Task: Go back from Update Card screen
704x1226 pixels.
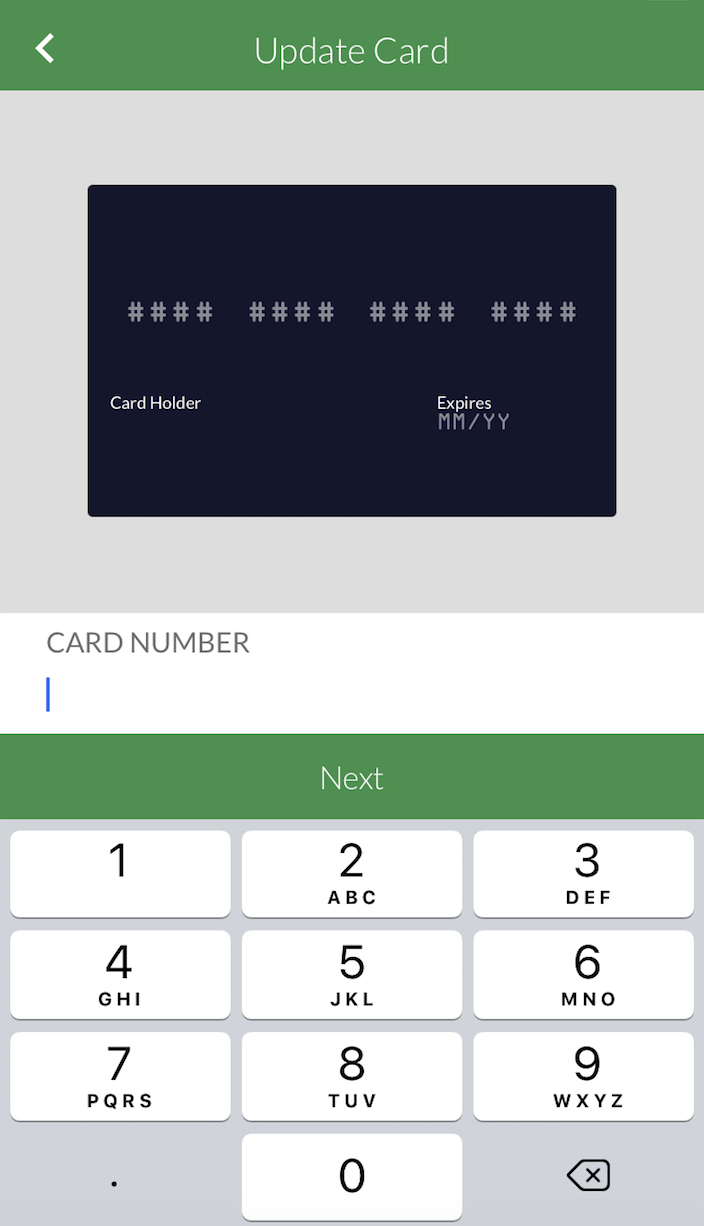Action: [x=45, y=48]
